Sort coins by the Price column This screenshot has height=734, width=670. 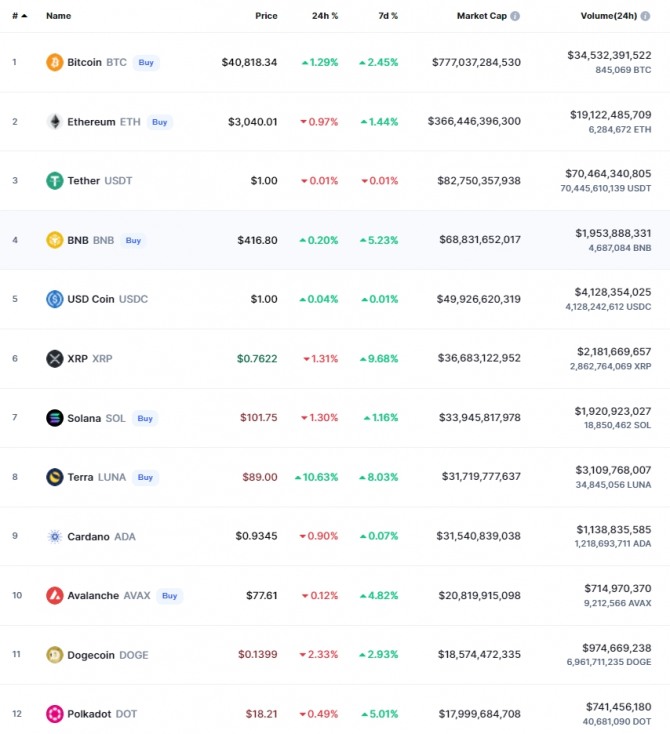(x=266, y=16)
